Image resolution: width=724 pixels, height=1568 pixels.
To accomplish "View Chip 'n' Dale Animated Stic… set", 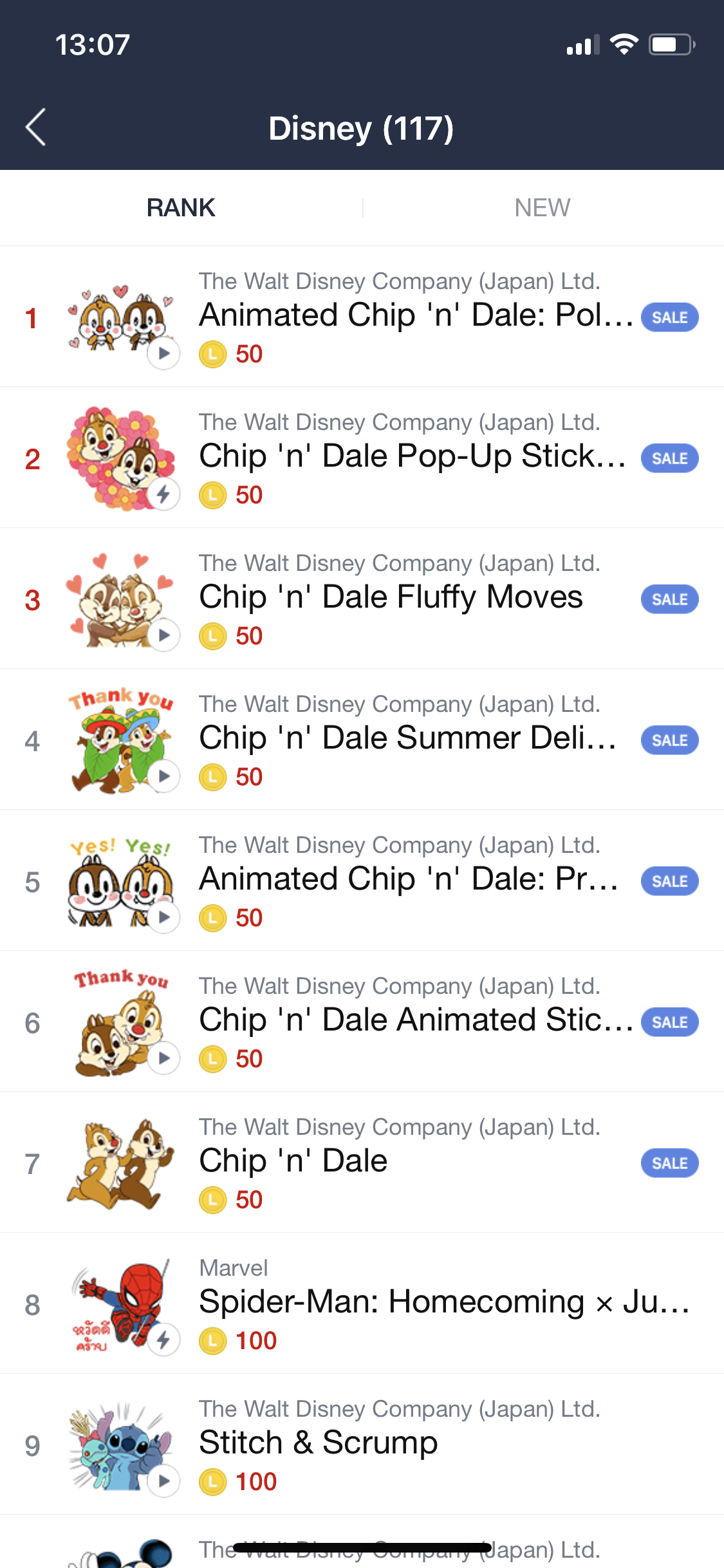I will tap(416, 1020).
